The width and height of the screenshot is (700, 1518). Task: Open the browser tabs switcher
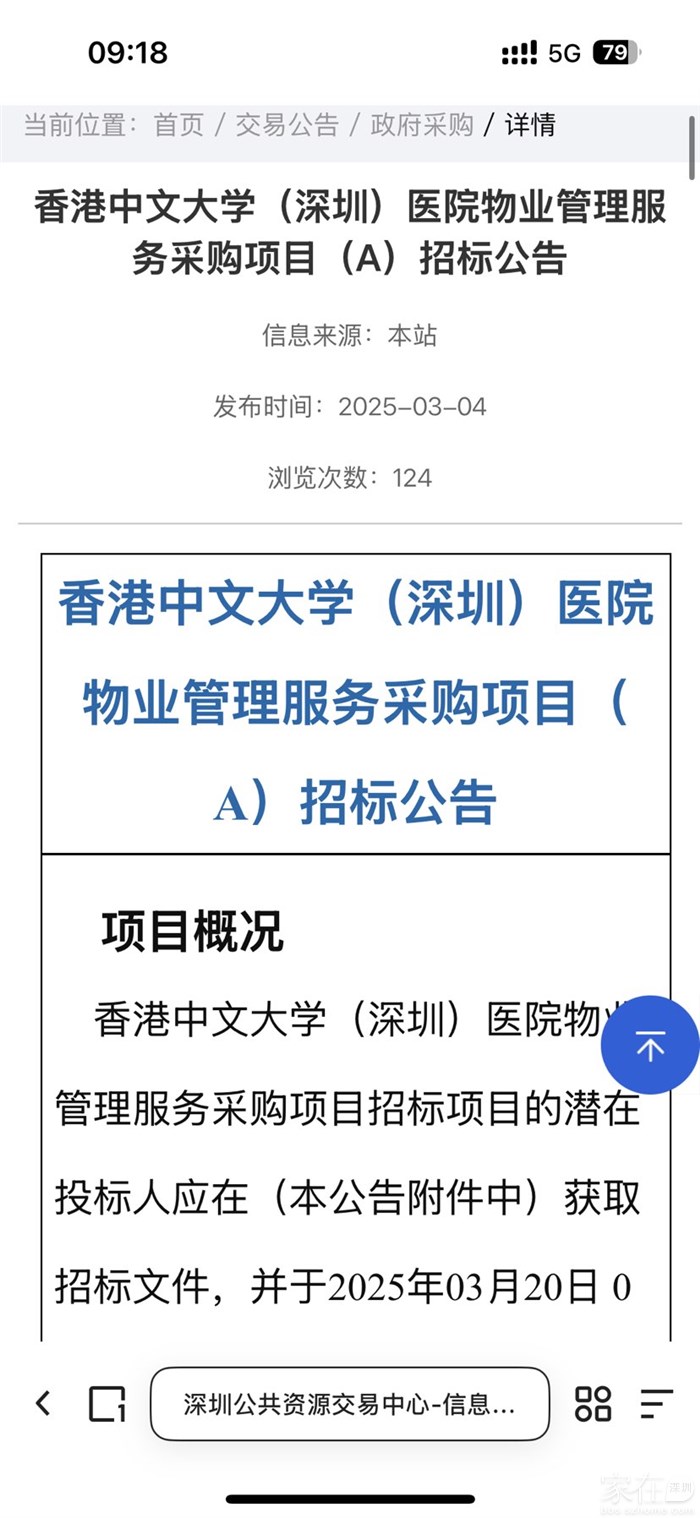(107, 1404)
